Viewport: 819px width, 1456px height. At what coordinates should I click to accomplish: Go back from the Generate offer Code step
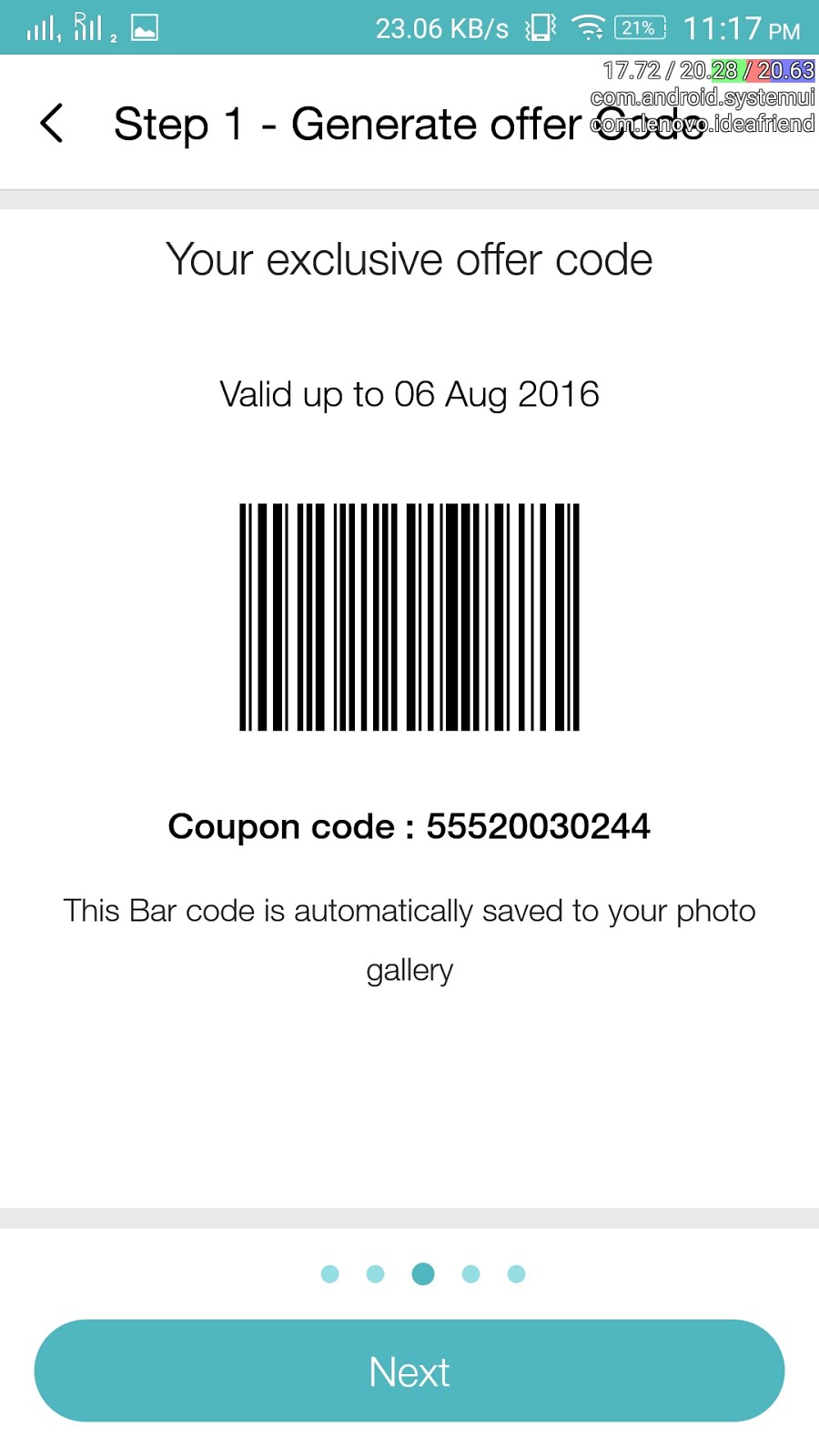[52, 123]
